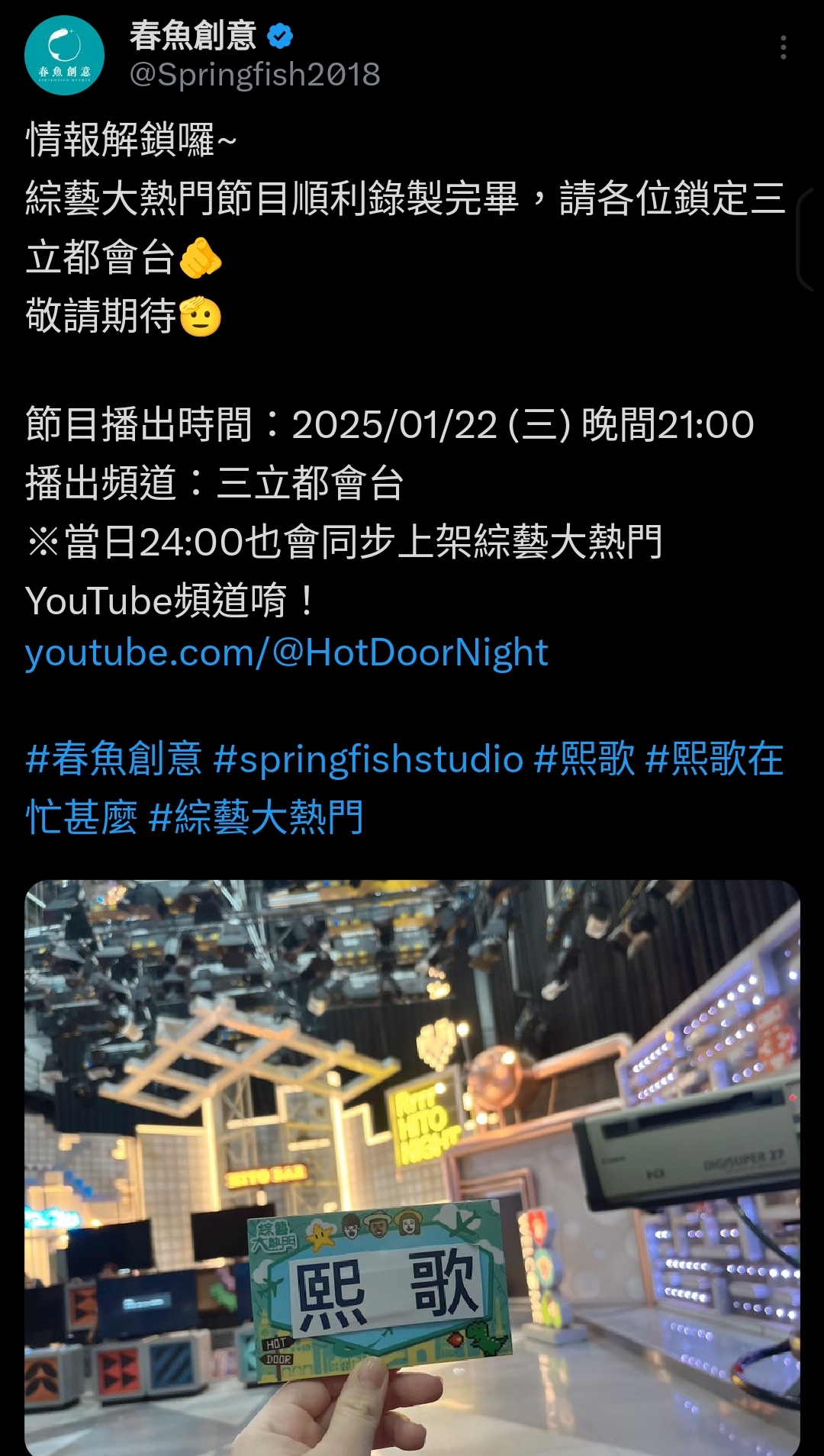Viewport: 824px width, 1456px height.
Task: Open 春魚創意 profile avatar
Action: 64,55
